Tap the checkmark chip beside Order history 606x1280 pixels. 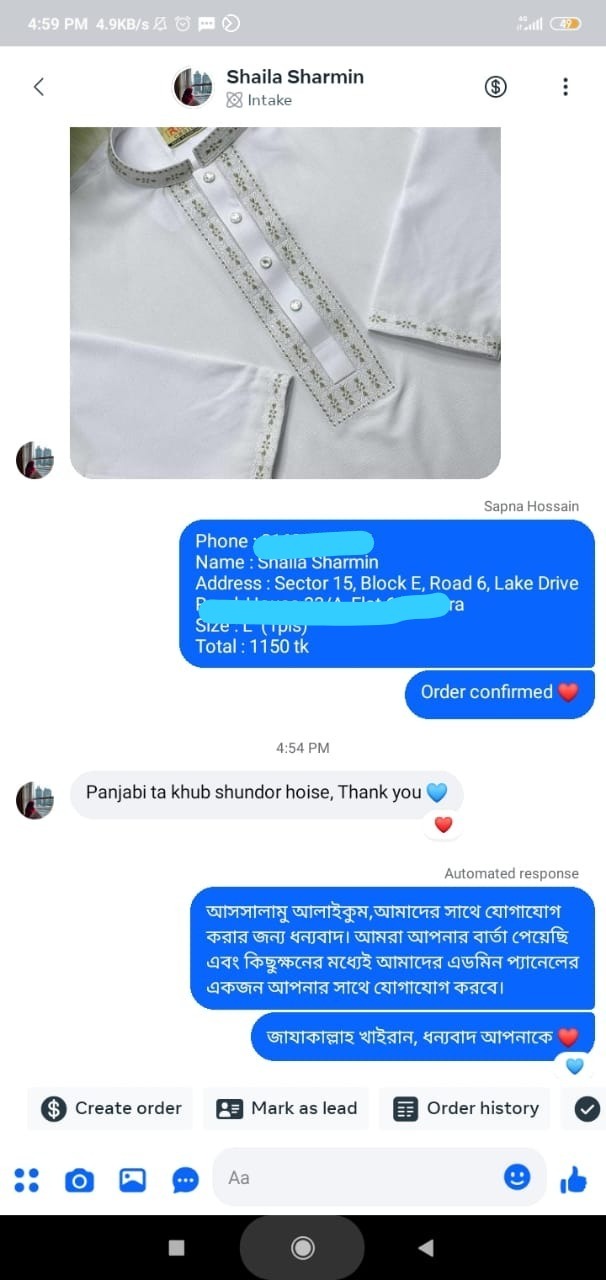[587, 1108]
